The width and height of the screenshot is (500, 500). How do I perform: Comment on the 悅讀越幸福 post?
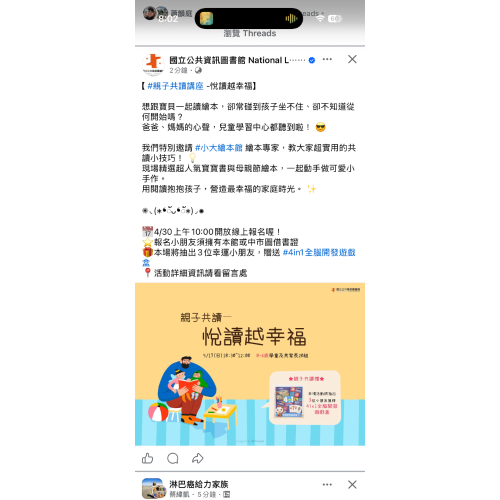pyautogui.click(x=173, y=458)
